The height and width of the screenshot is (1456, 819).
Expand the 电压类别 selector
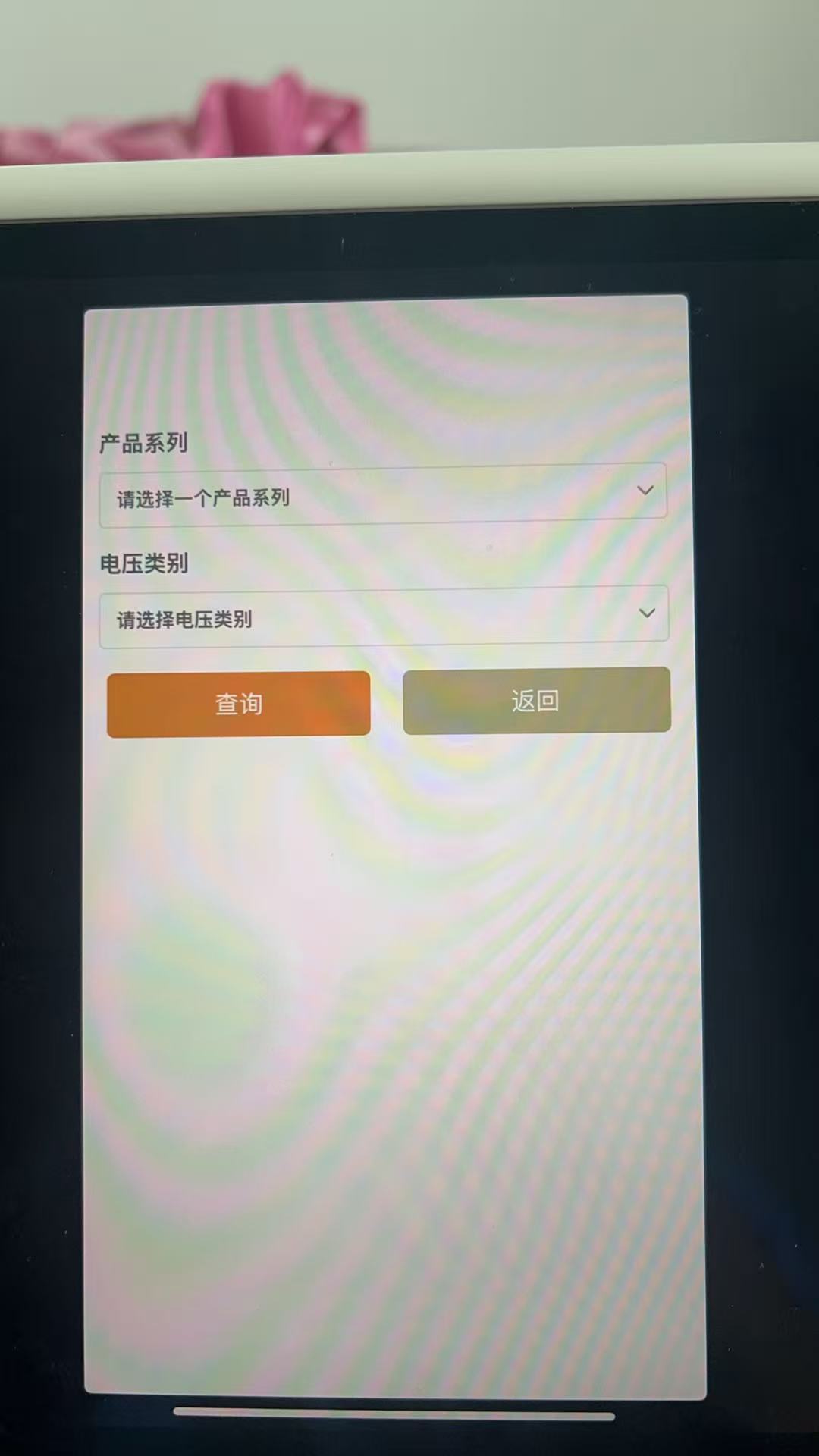[383, 617]
